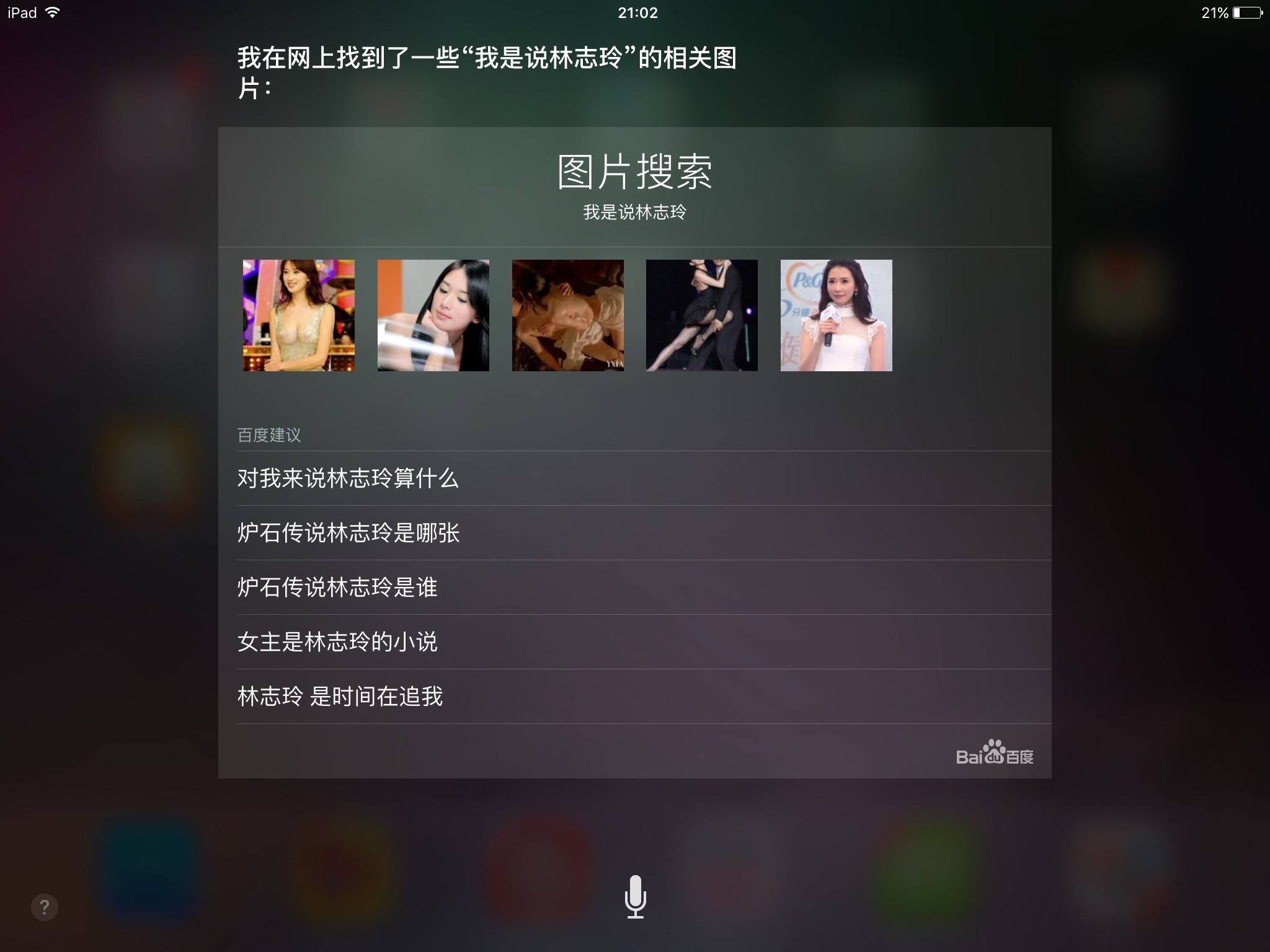The image size is (1270, 952).
Task: Open the fourth image of dancing couple
Action: click(x=701, y=315)
